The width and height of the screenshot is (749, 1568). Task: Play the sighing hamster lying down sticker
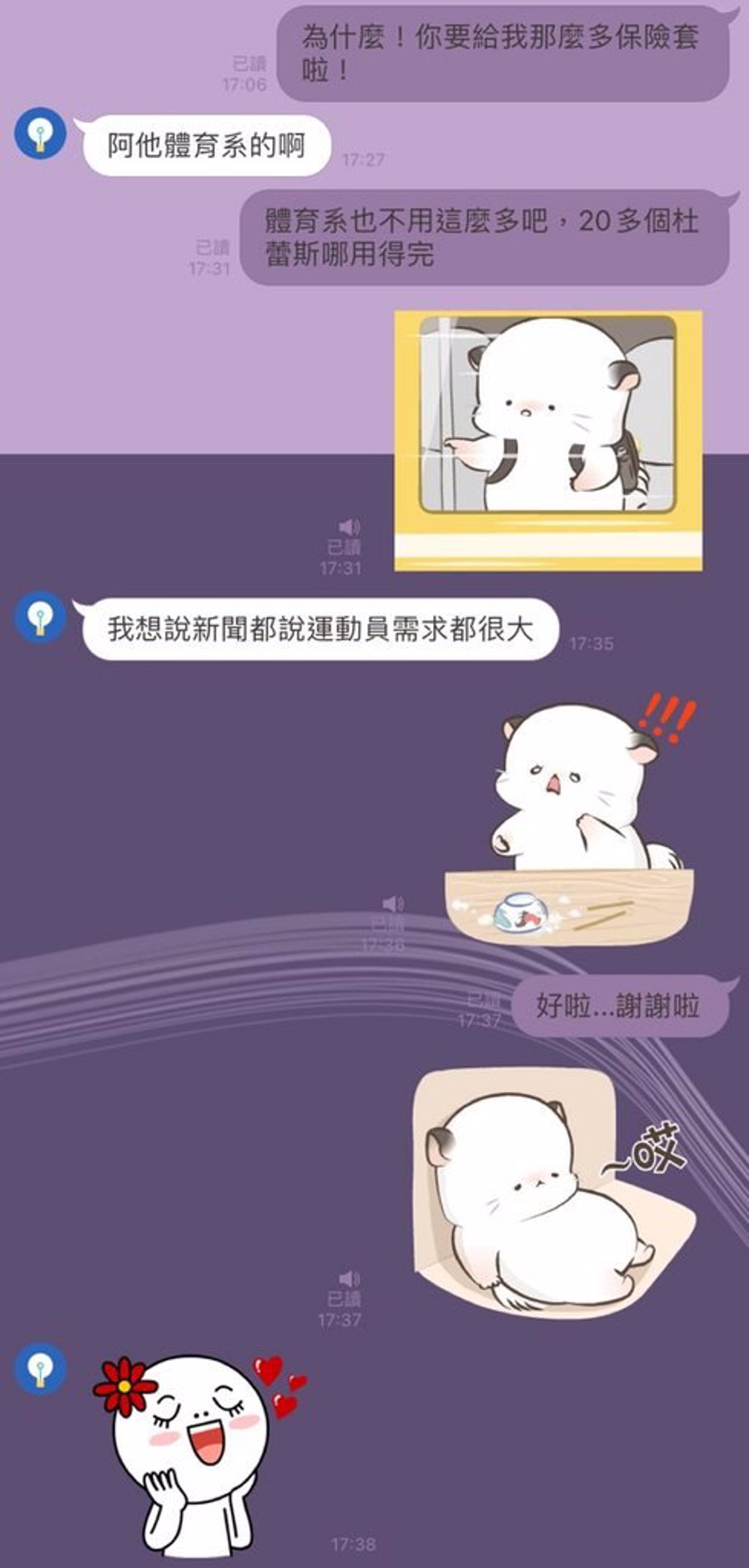coord(552,1192)
